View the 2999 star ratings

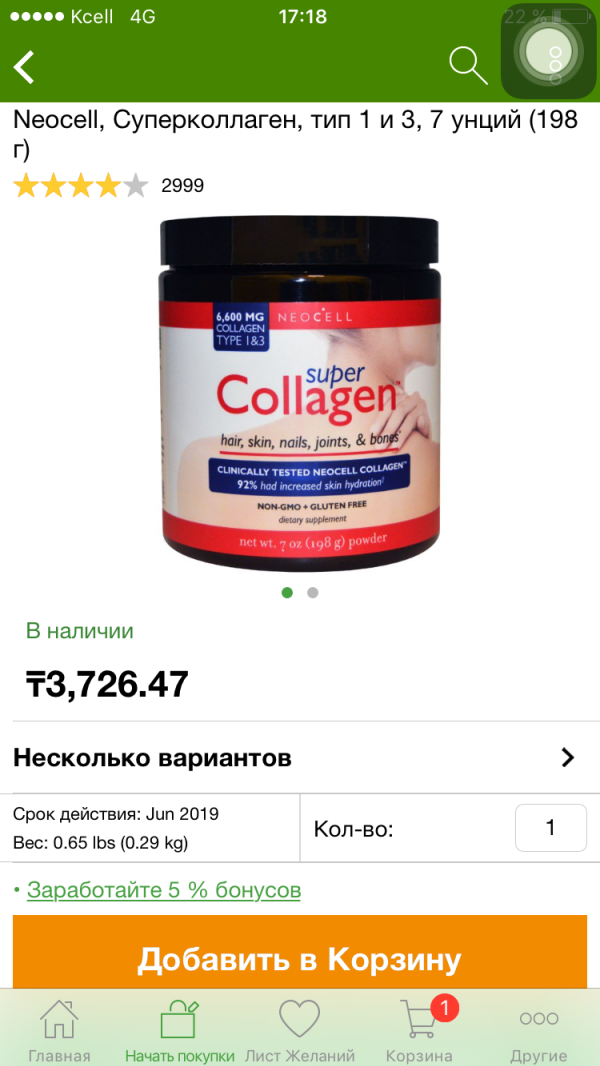tap(108, 185)
